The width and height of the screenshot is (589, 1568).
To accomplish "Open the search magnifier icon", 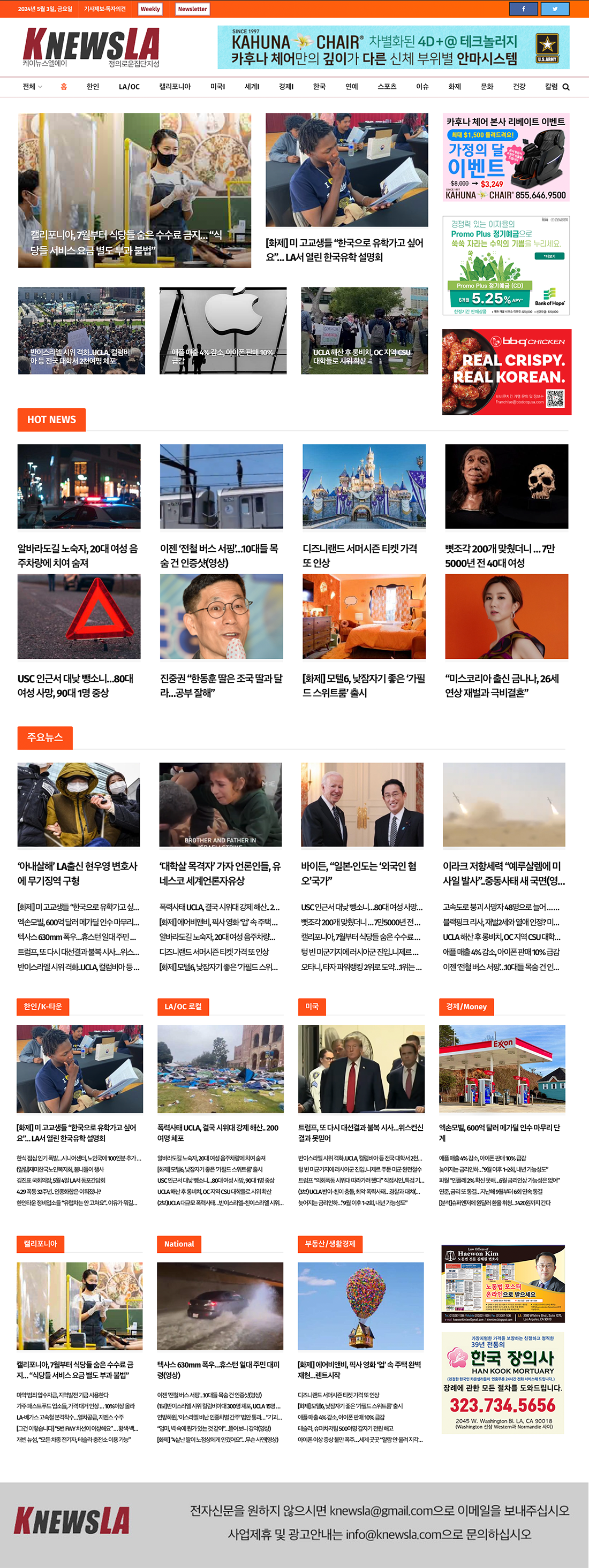I will tap(566, 87).
